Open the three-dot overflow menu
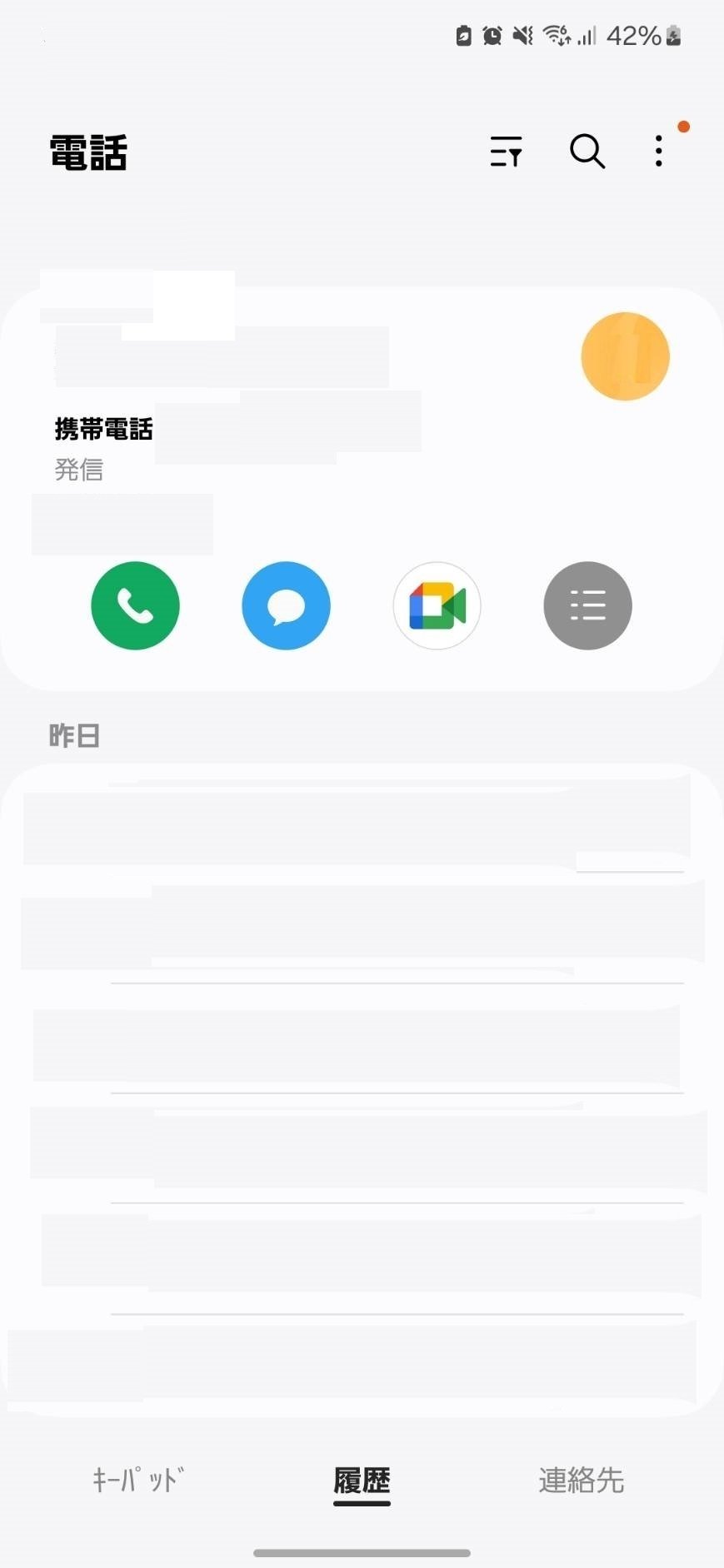The width and height of the screenshot is (724, 1568). pos(659,152)
